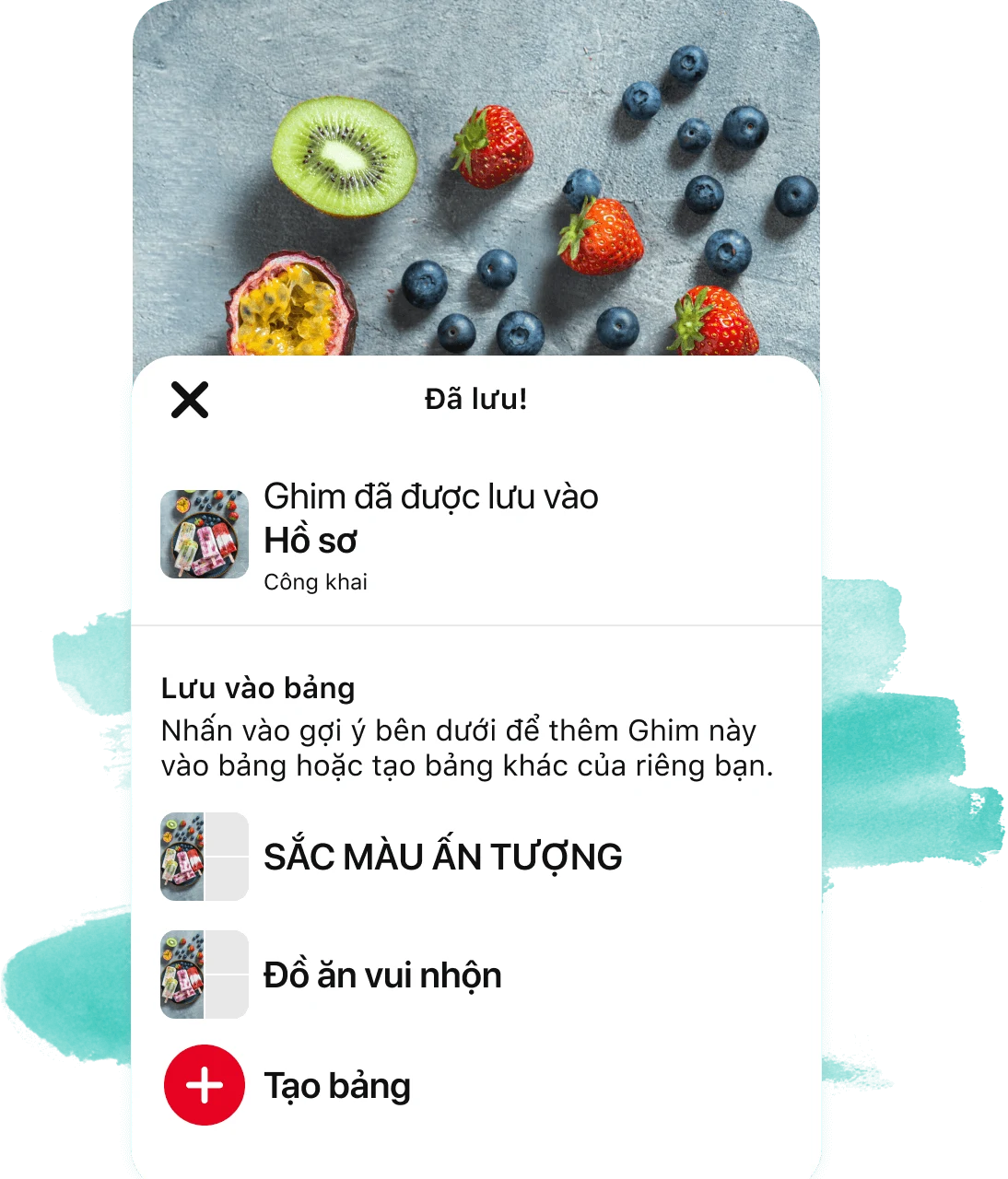Click the red plus icon for creating a board

(x=204, y=1085)
